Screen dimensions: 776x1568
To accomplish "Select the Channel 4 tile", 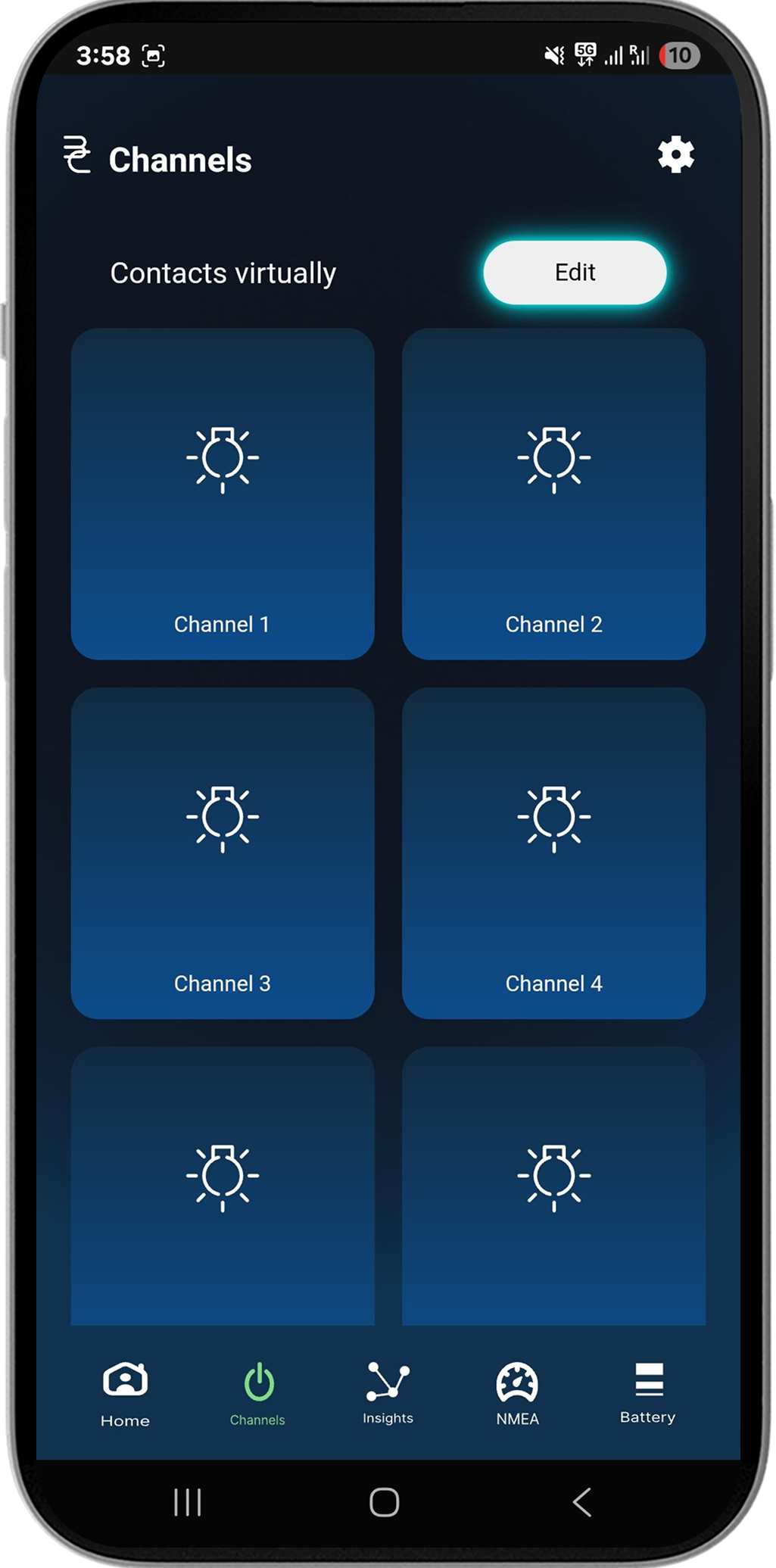I will coord(553,853).
